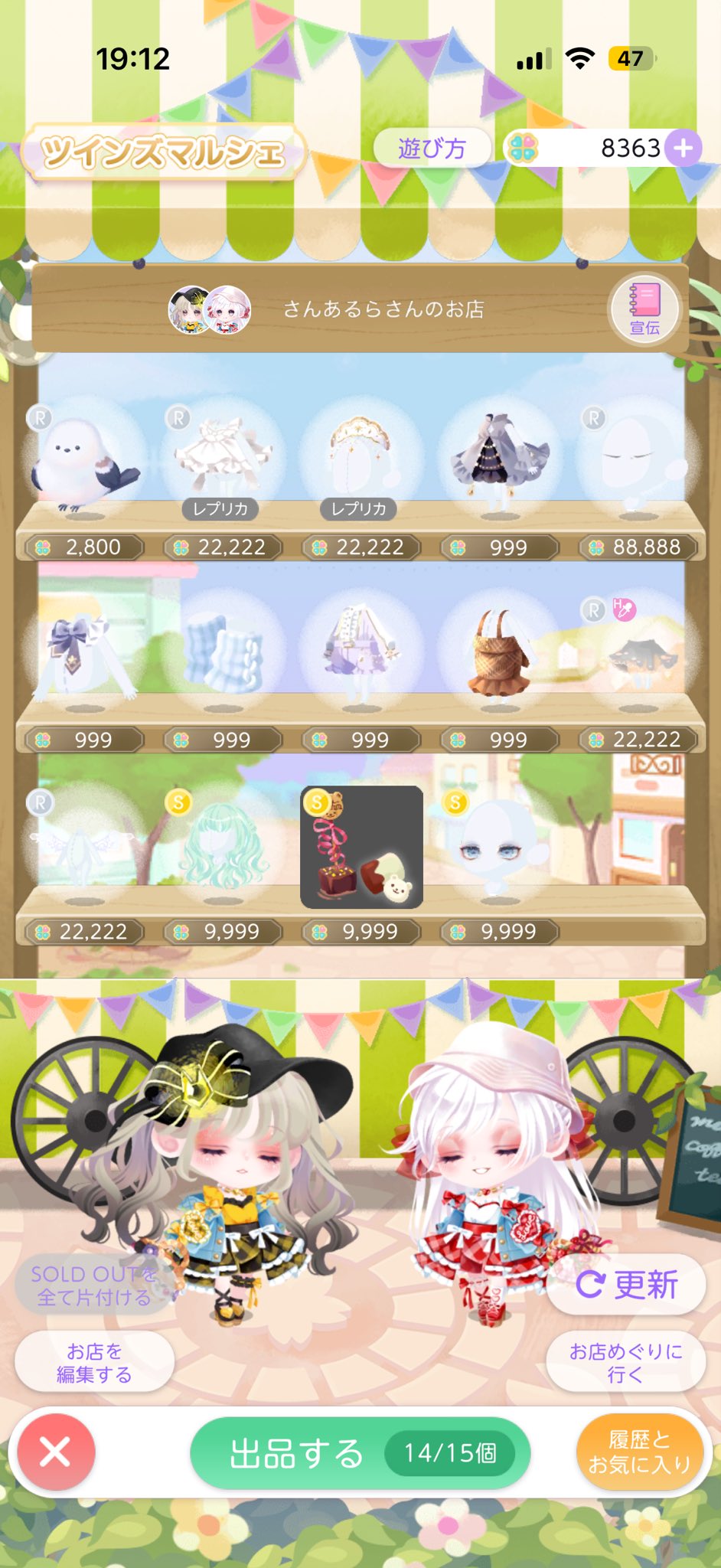Image resolution: width=721 pixels, height=1568 pixels.
Task: Open the mint green wavy hair item
Action: pyautogui.click(x=223, y=846)
